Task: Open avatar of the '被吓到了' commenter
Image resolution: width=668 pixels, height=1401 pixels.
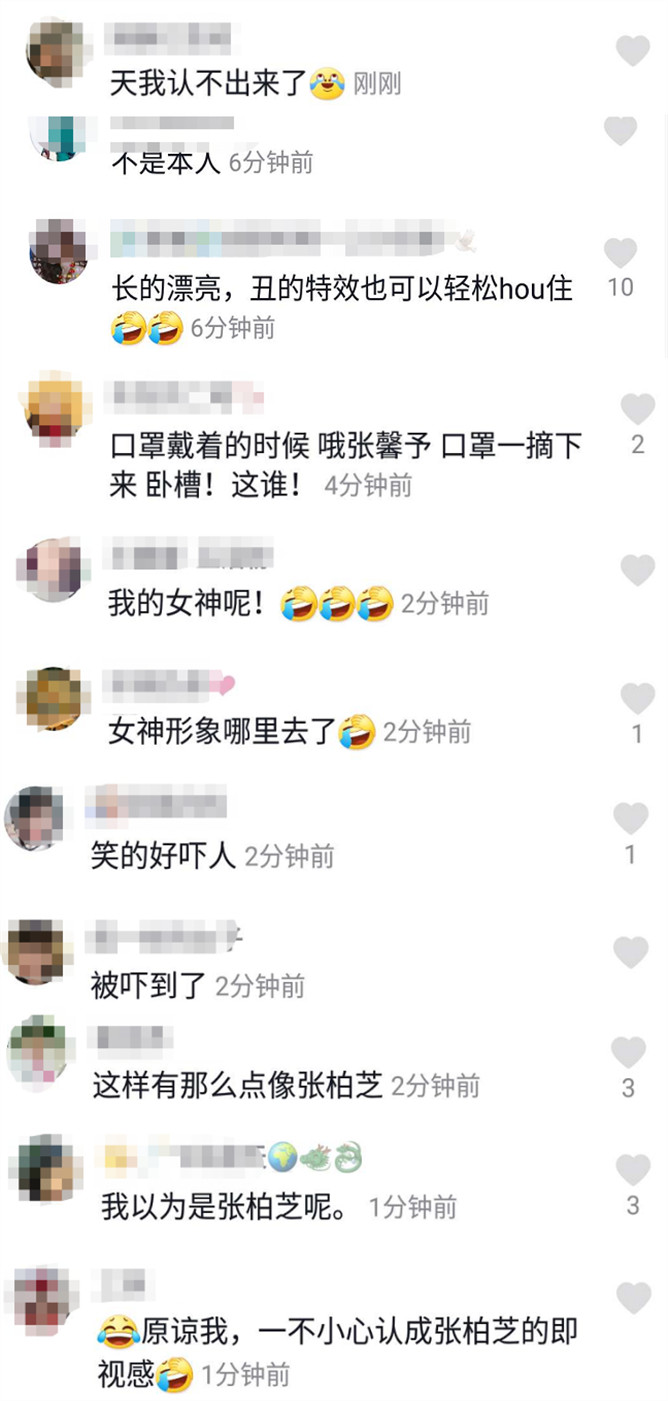Action: click(35, 952)
